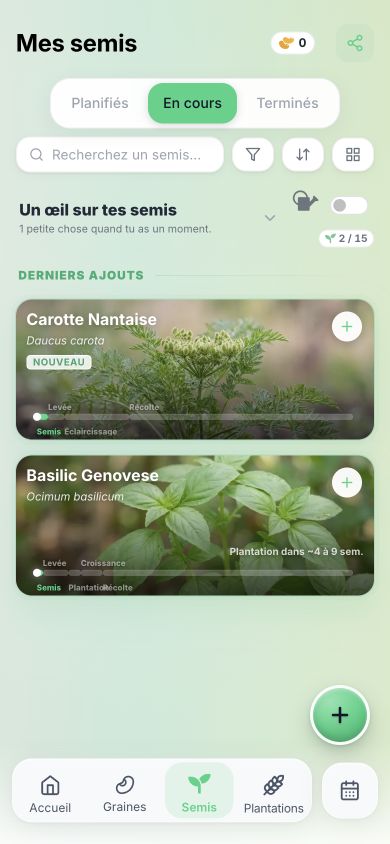
Task: Select the En cours tab
Action: (193, 103)
